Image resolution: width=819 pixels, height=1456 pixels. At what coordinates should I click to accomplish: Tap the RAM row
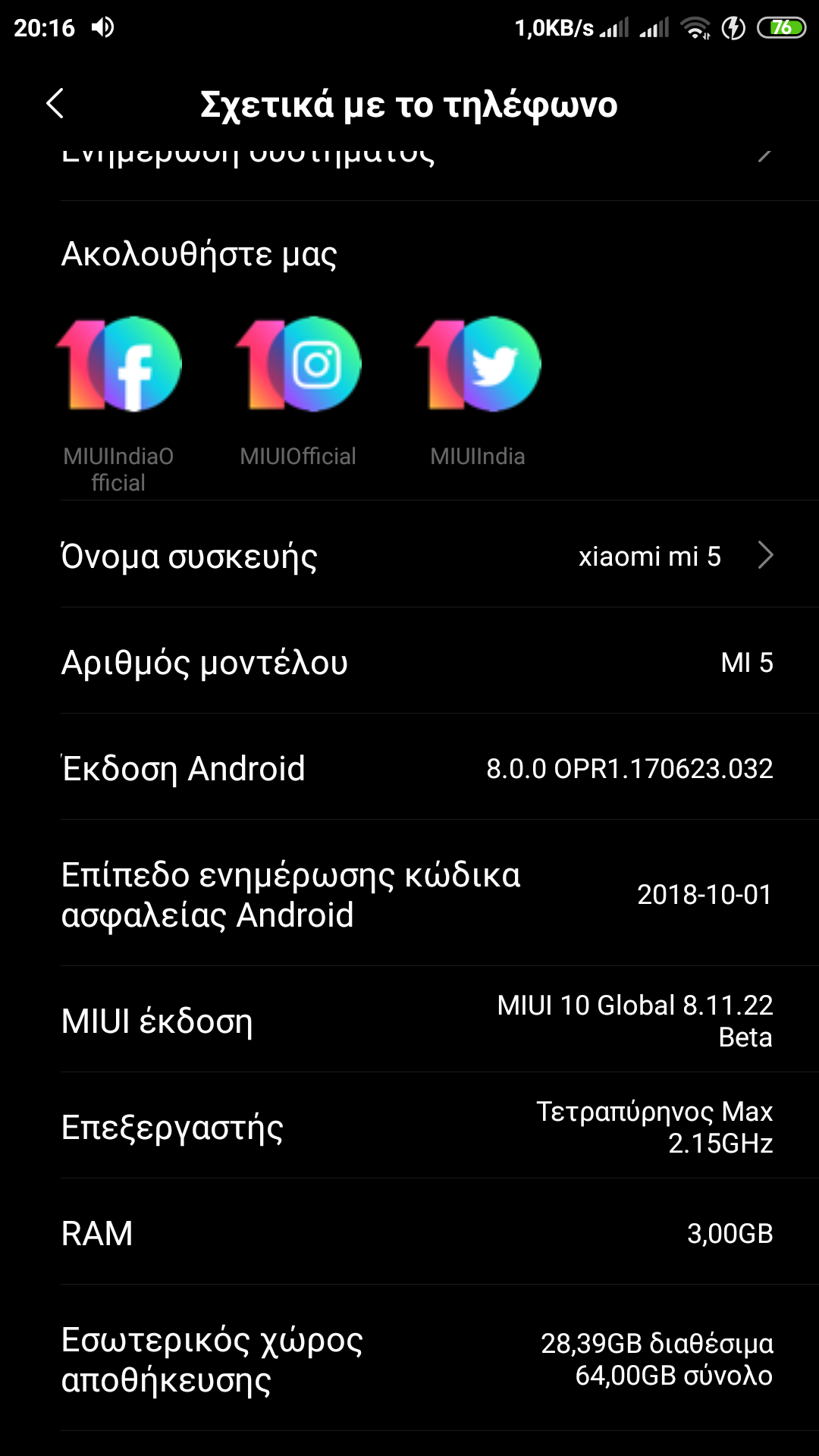(x=417, y=1233)
